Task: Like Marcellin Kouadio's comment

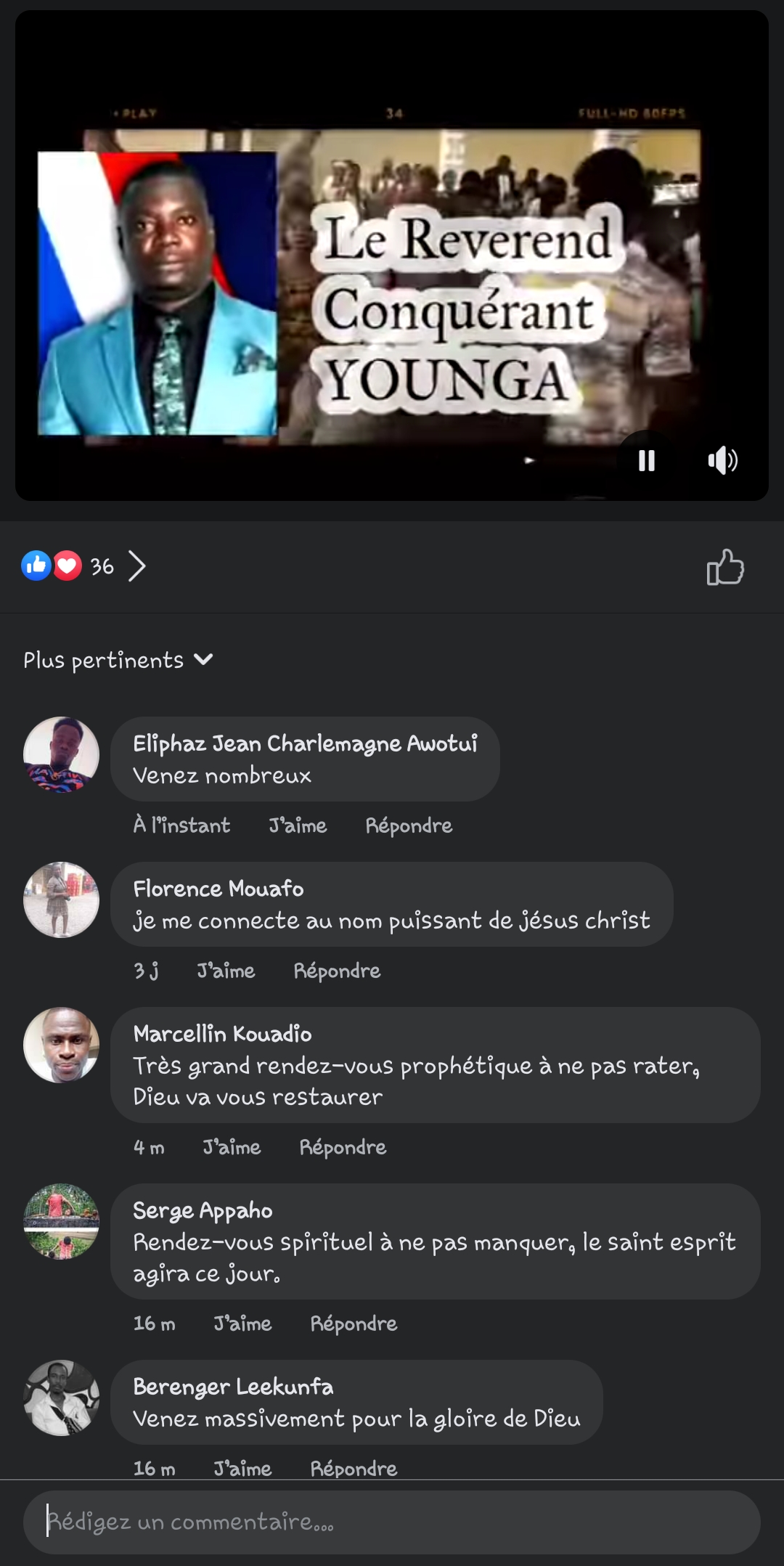Action: (232, 1147)
